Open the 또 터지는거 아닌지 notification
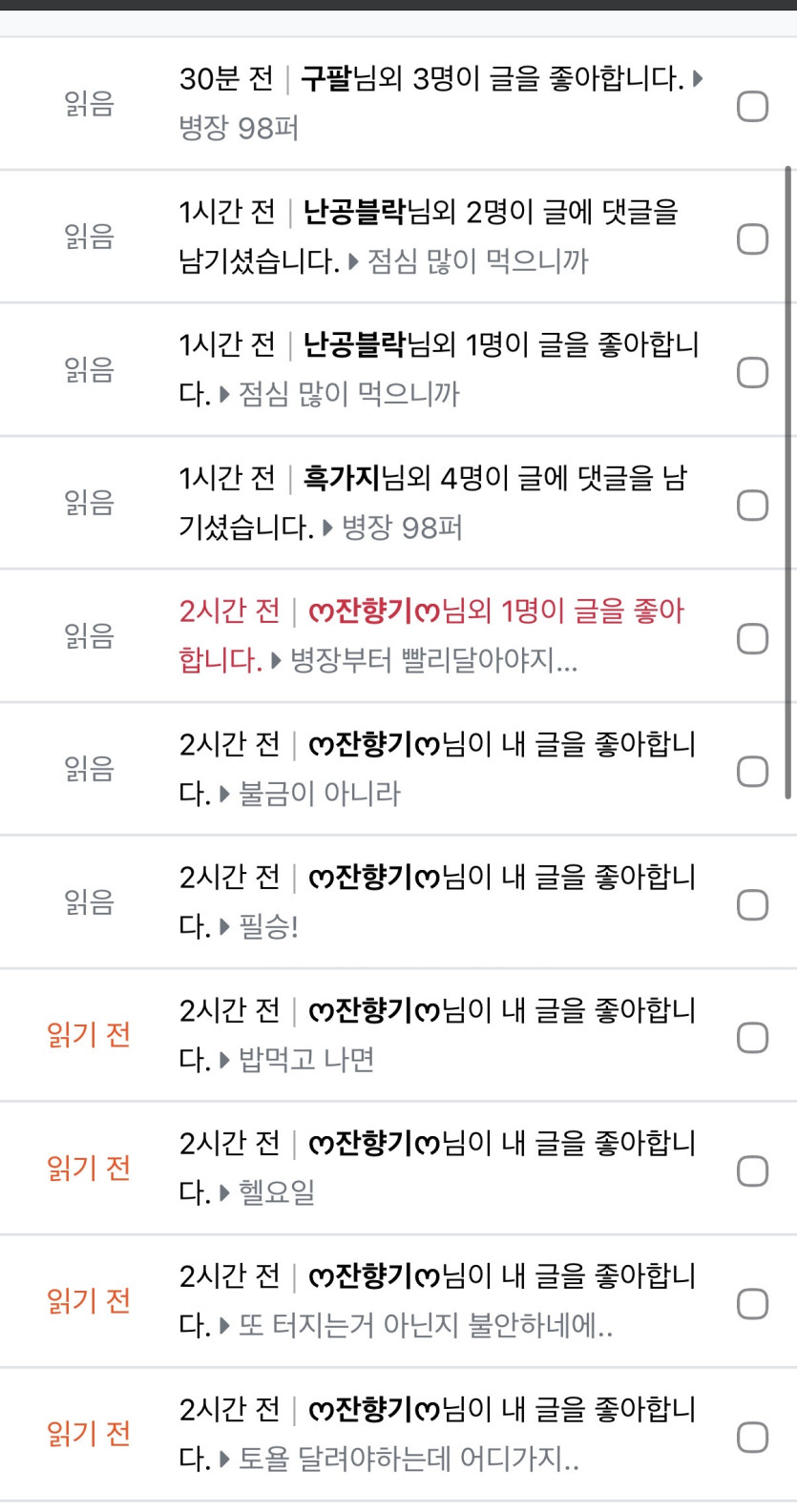 [437, 1300]
